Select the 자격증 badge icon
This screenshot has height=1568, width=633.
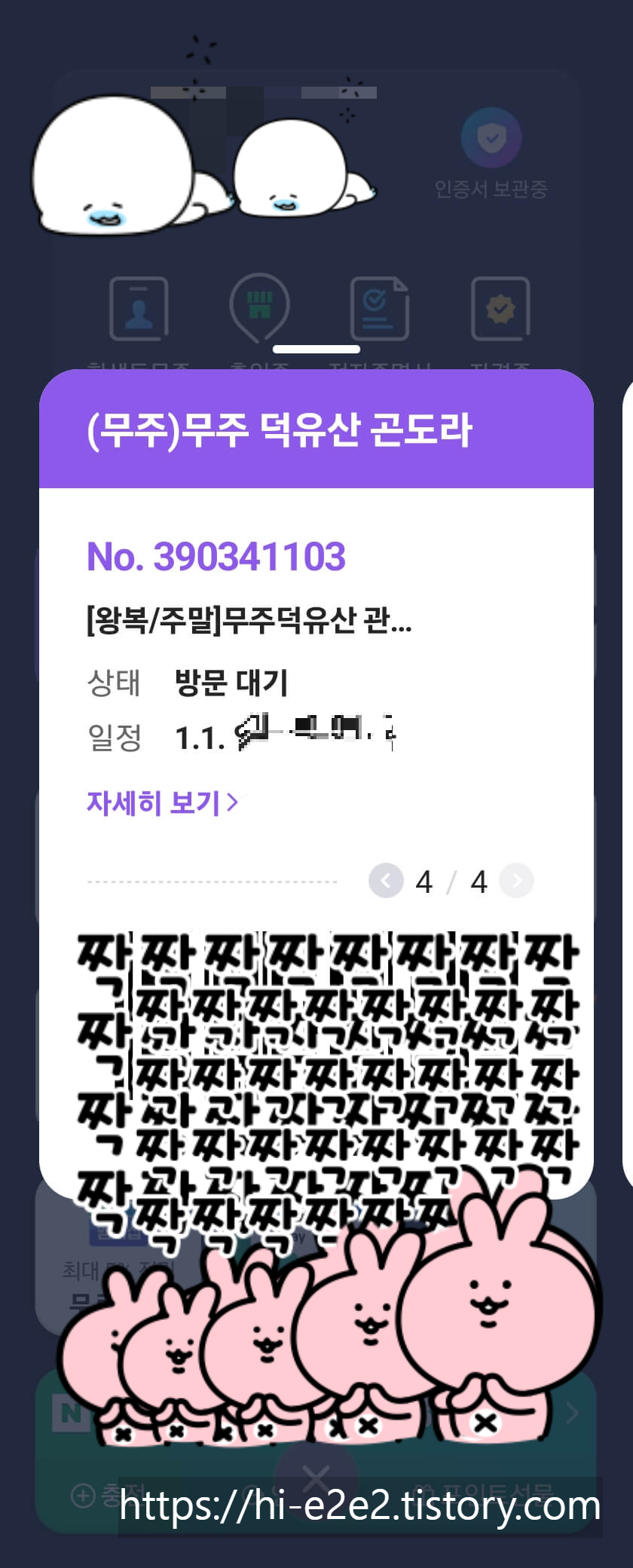498,307
